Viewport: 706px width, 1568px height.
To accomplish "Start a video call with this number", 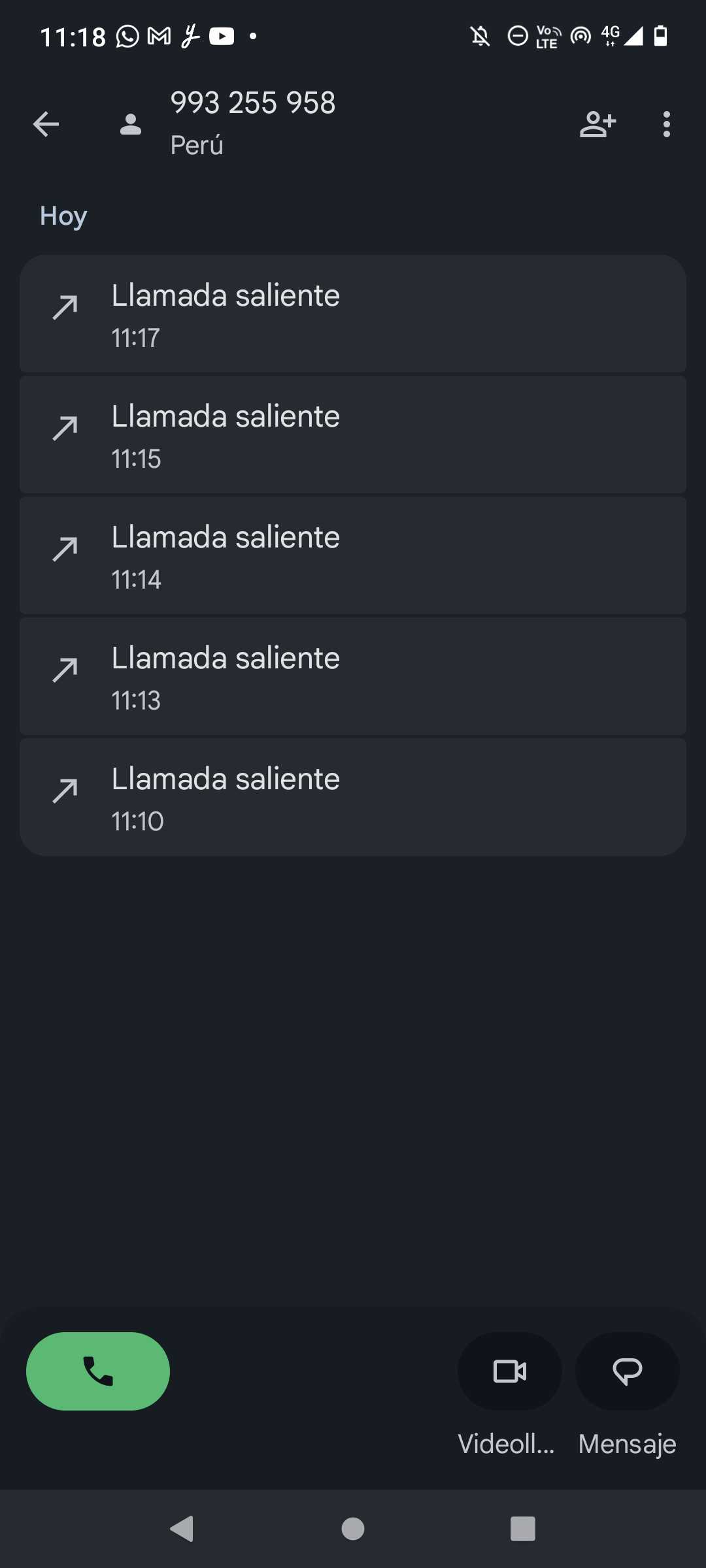I will pos(509,1371).
